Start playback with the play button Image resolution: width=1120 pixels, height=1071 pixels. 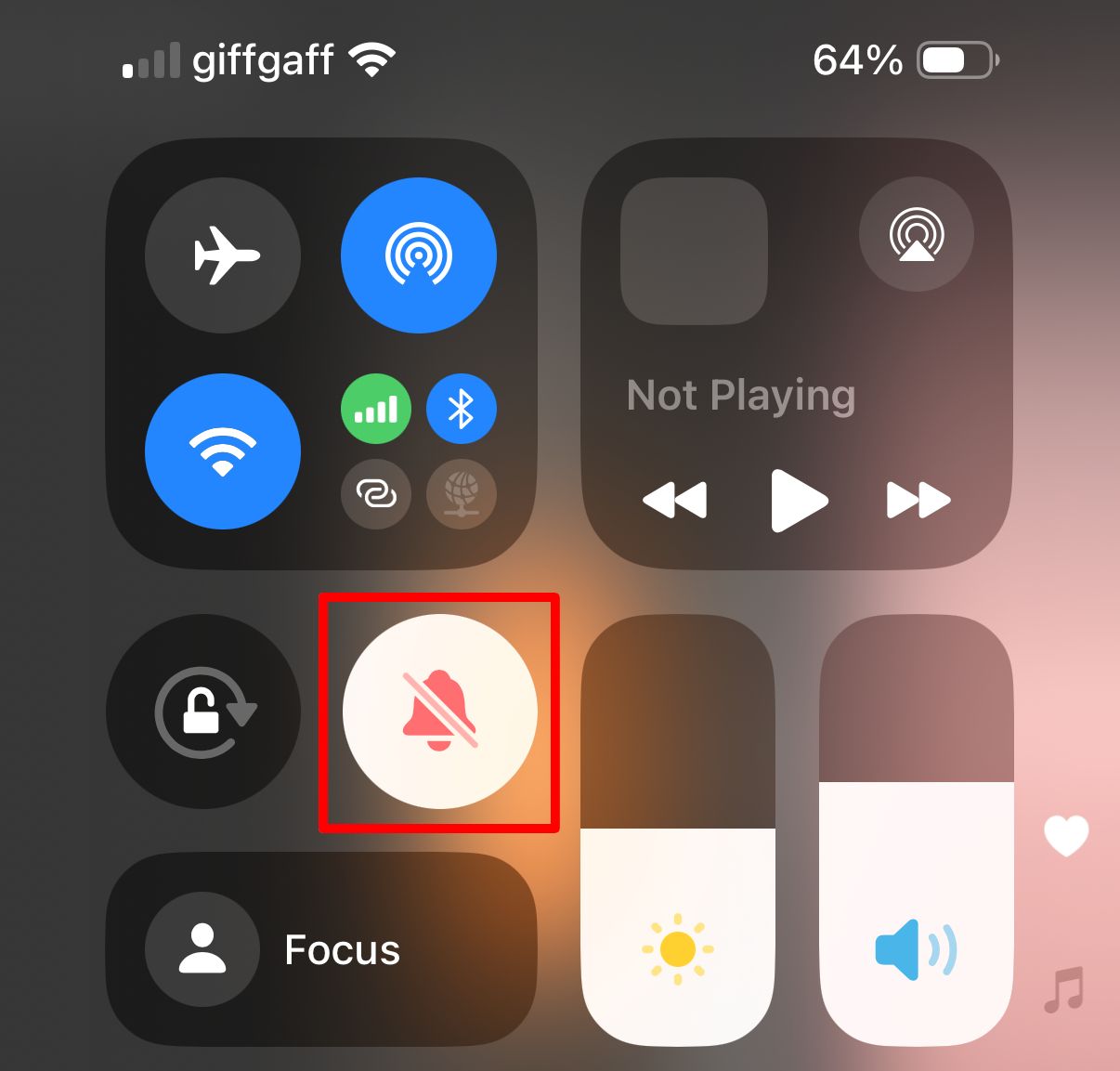[798, 500]
